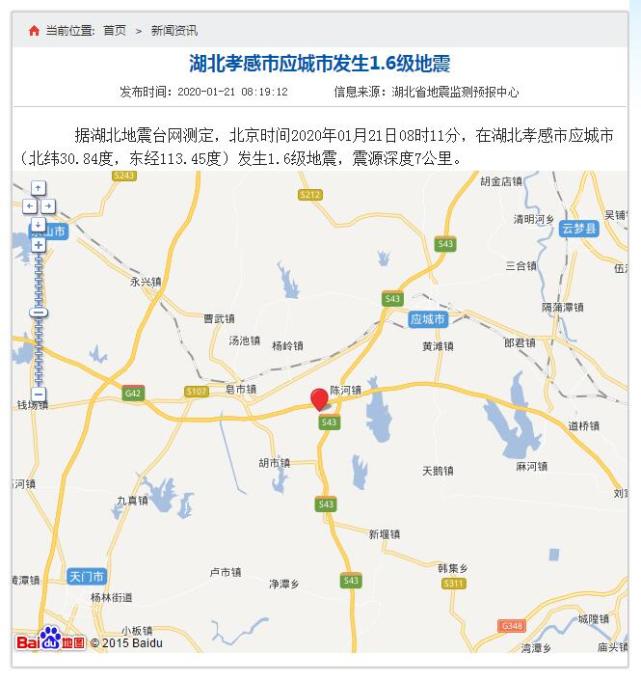The width and height of the screenshot is (641, 681).
Task: Pan the map down with the arrow
Action: [38, 224]
